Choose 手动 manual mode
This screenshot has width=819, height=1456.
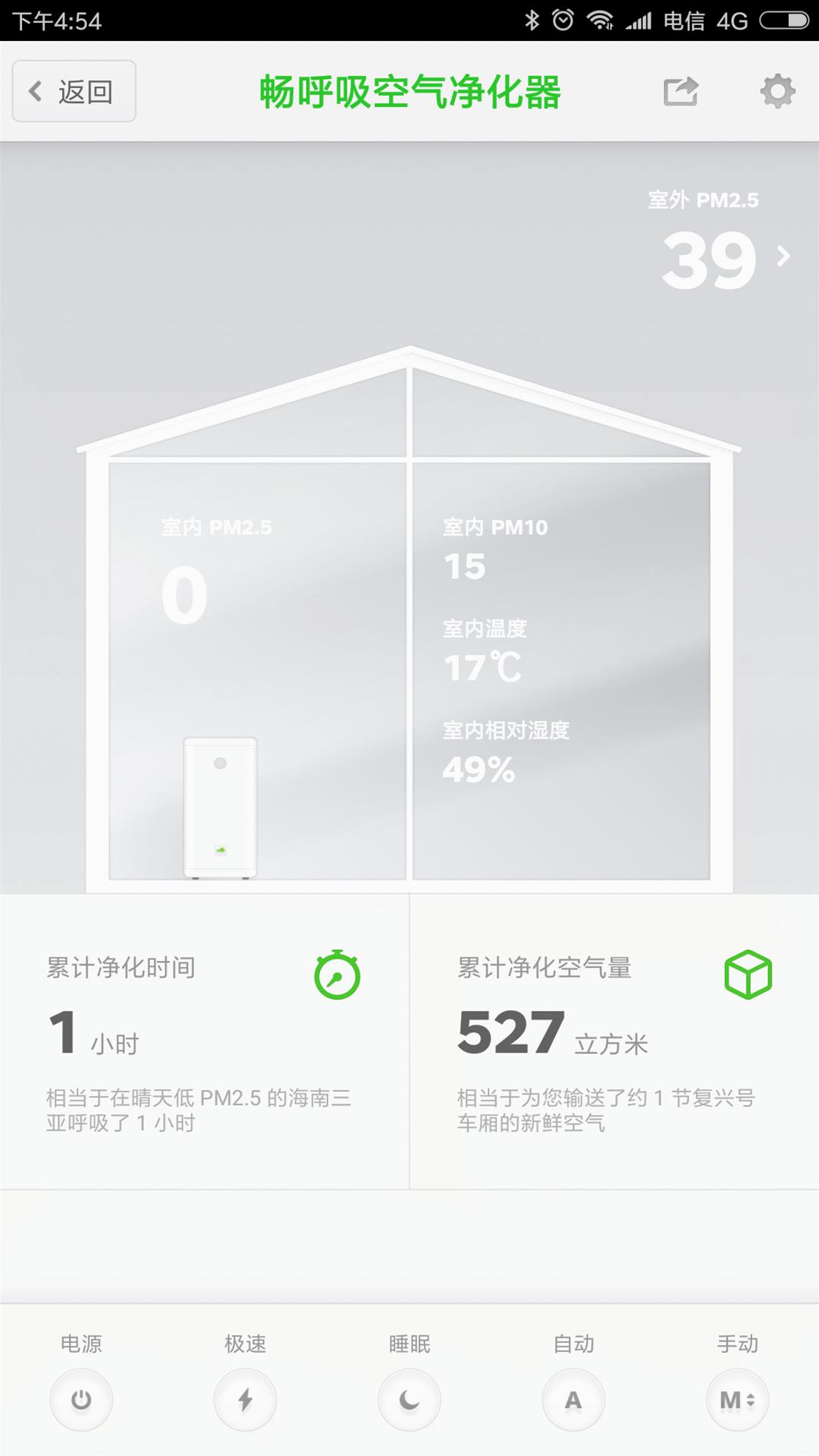pos(737,1399)
